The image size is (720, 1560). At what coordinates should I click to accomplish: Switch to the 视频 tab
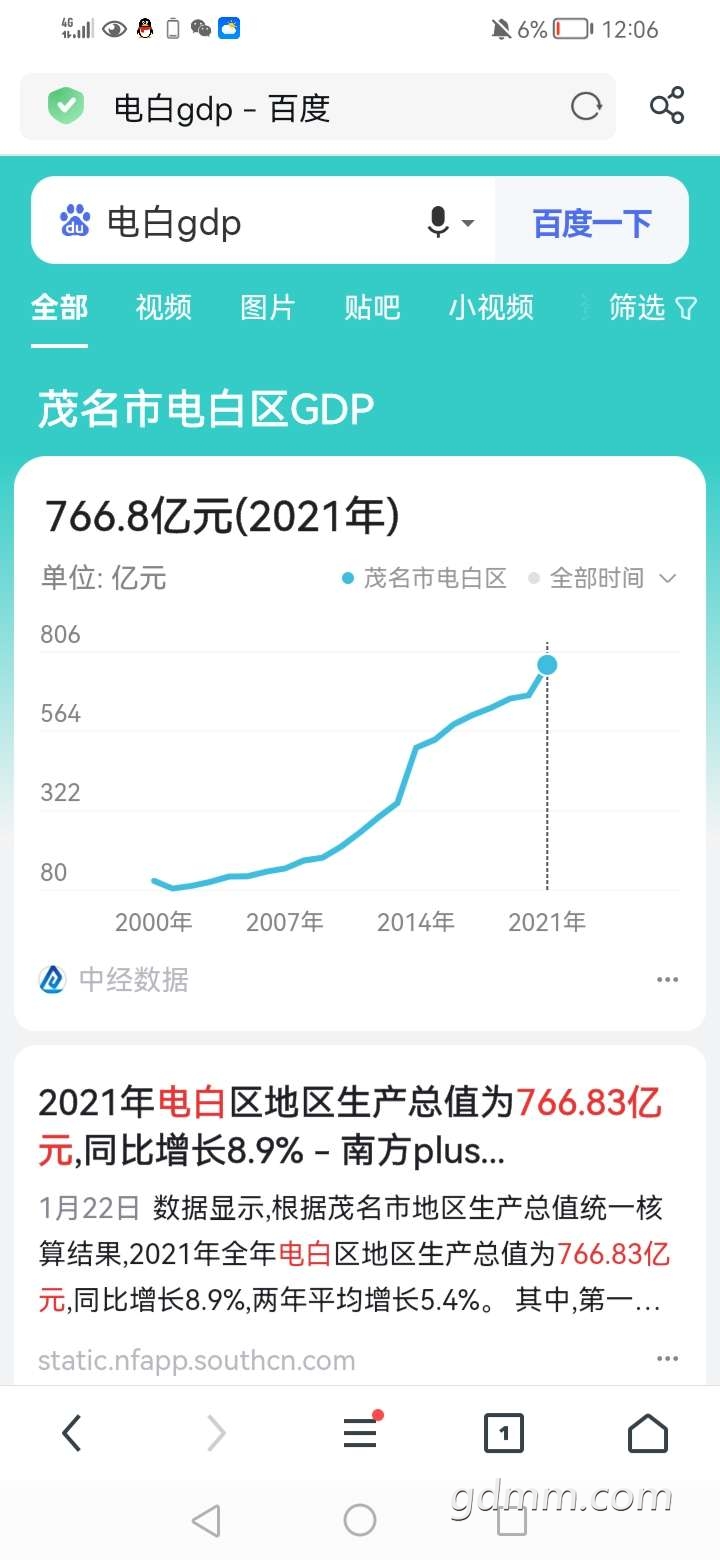tap(163, 308)
